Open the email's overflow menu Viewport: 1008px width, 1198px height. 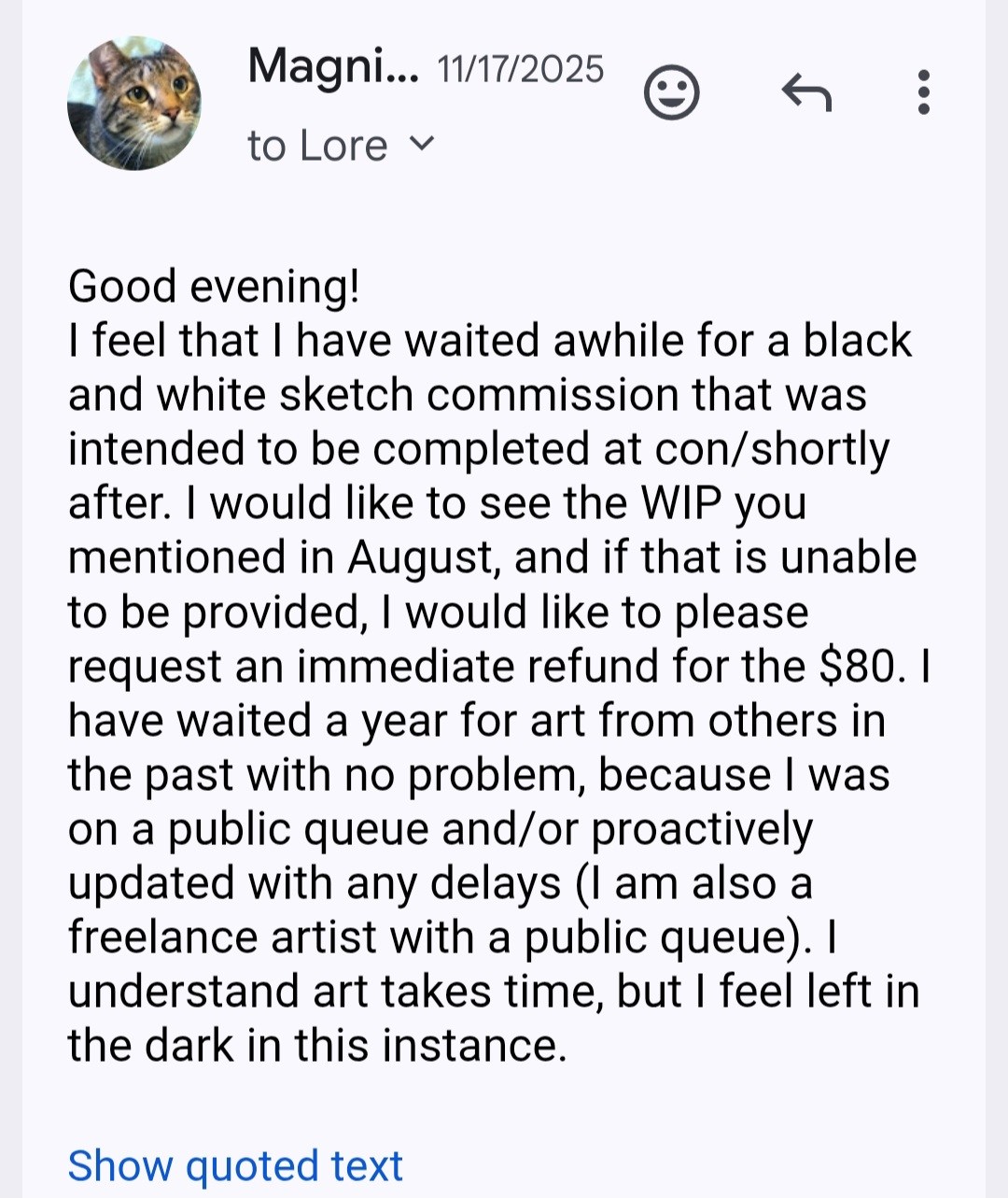[923, 92]
